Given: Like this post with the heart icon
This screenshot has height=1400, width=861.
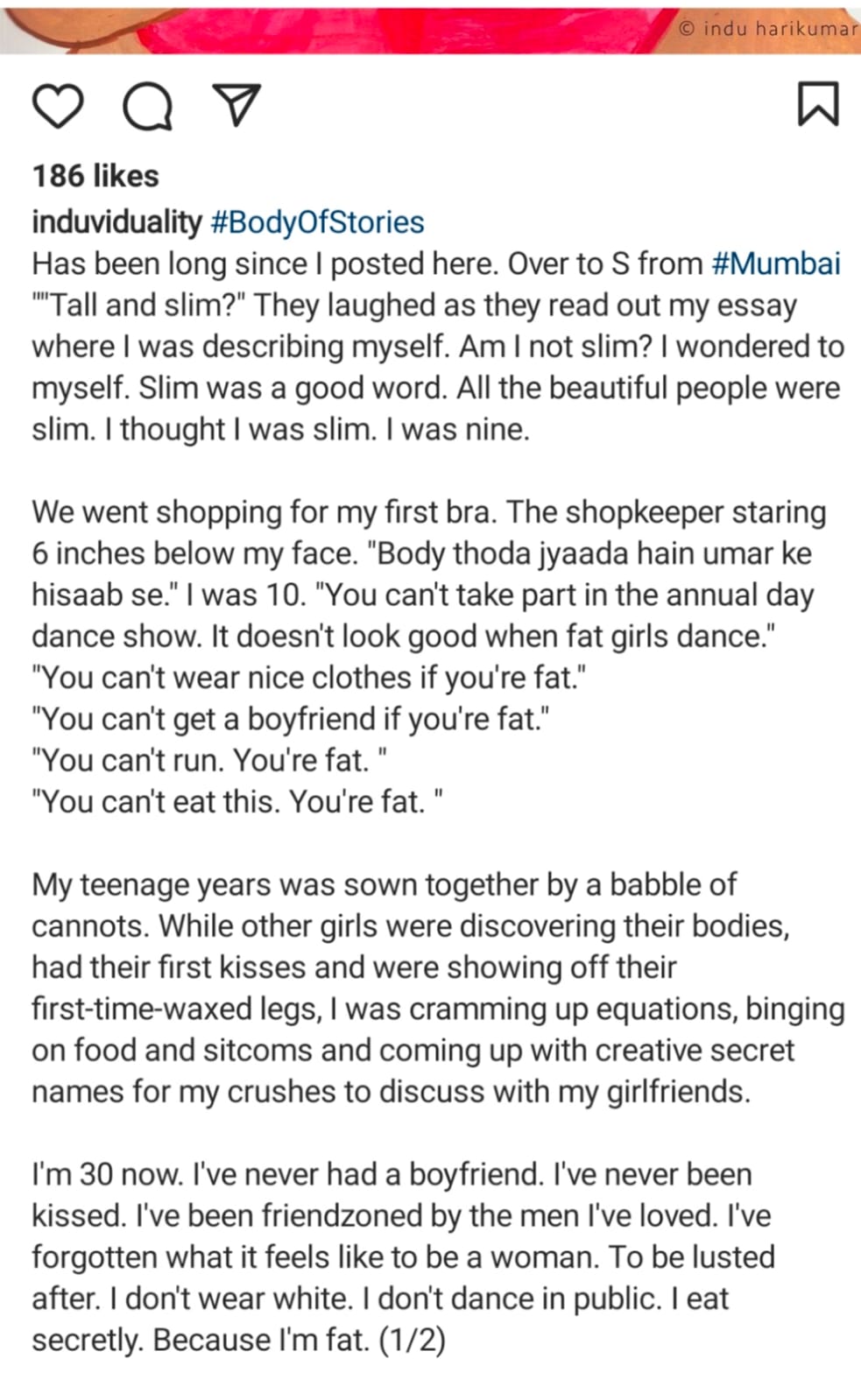Looking at the screenshot, I should (58, 106).
